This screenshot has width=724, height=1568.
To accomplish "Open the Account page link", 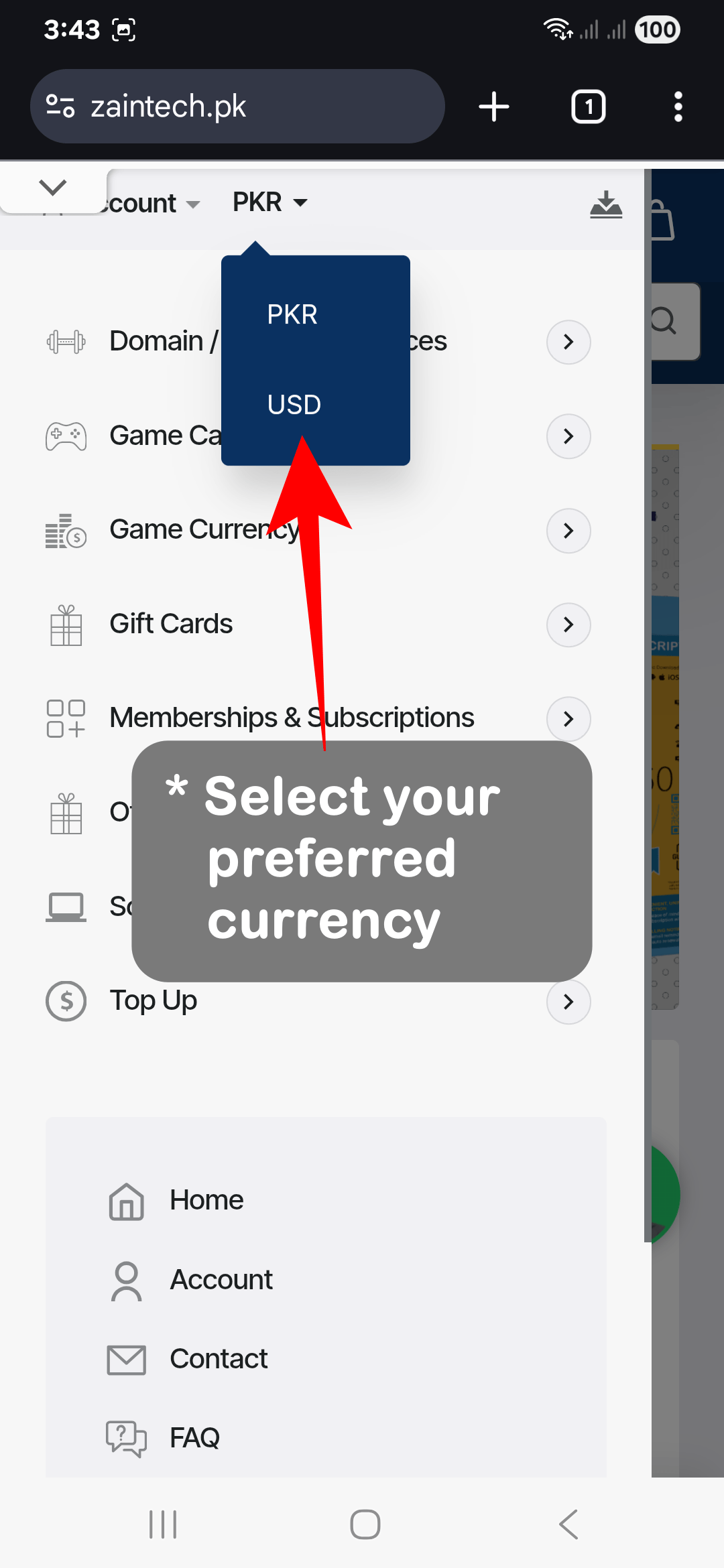I will coord(221,1280).
